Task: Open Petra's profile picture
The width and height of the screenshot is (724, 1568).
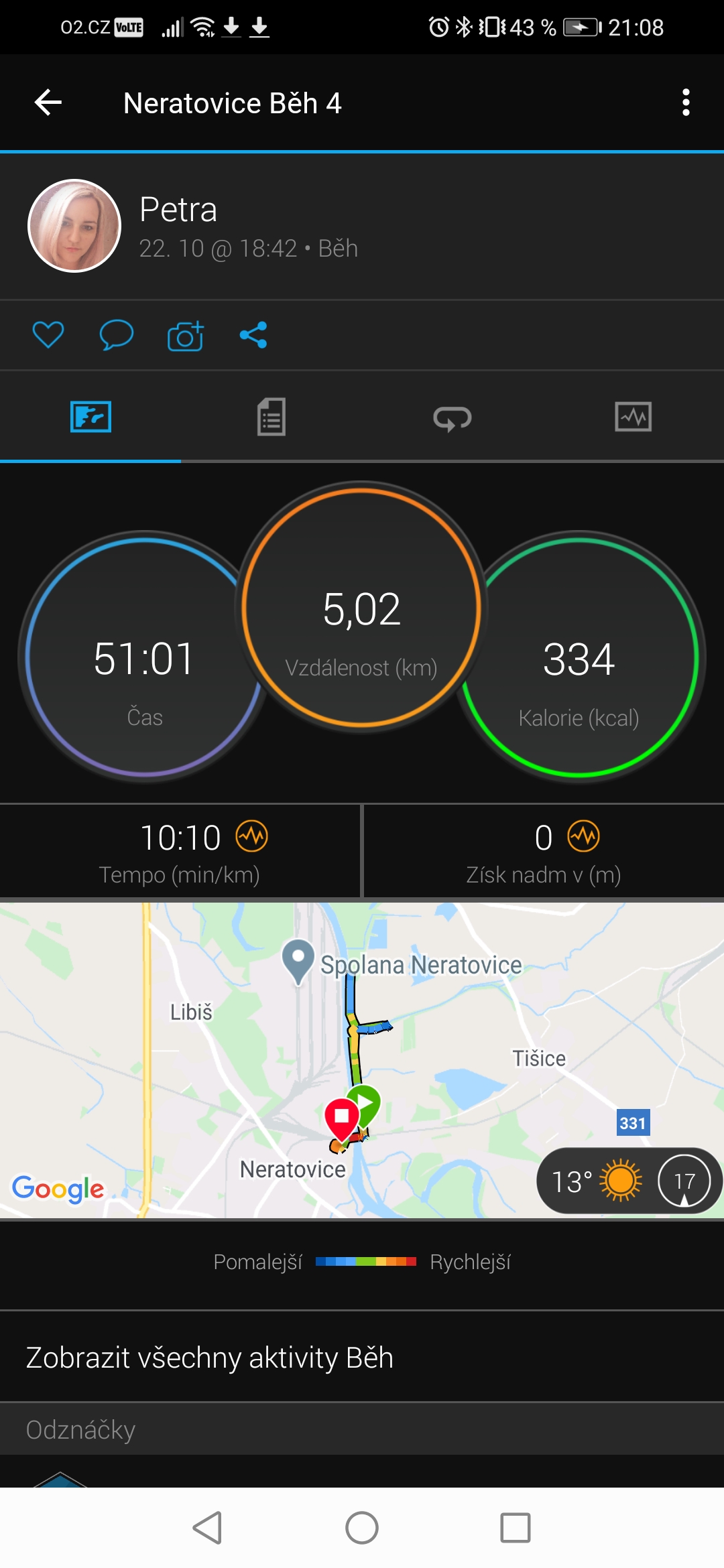Action: (74, 226)
